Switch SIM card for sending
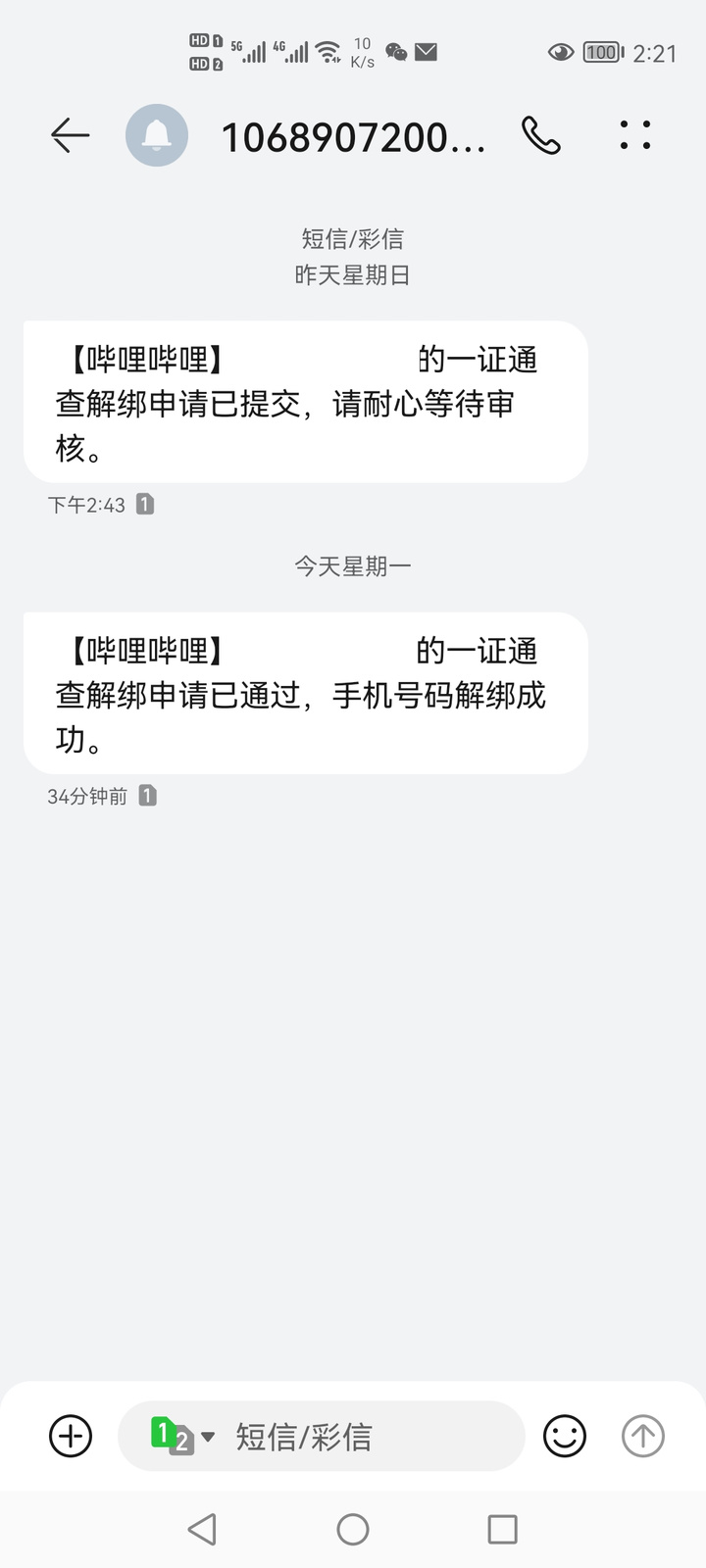The height and width of the screenshot is (1568, 706). (179, 1437)
